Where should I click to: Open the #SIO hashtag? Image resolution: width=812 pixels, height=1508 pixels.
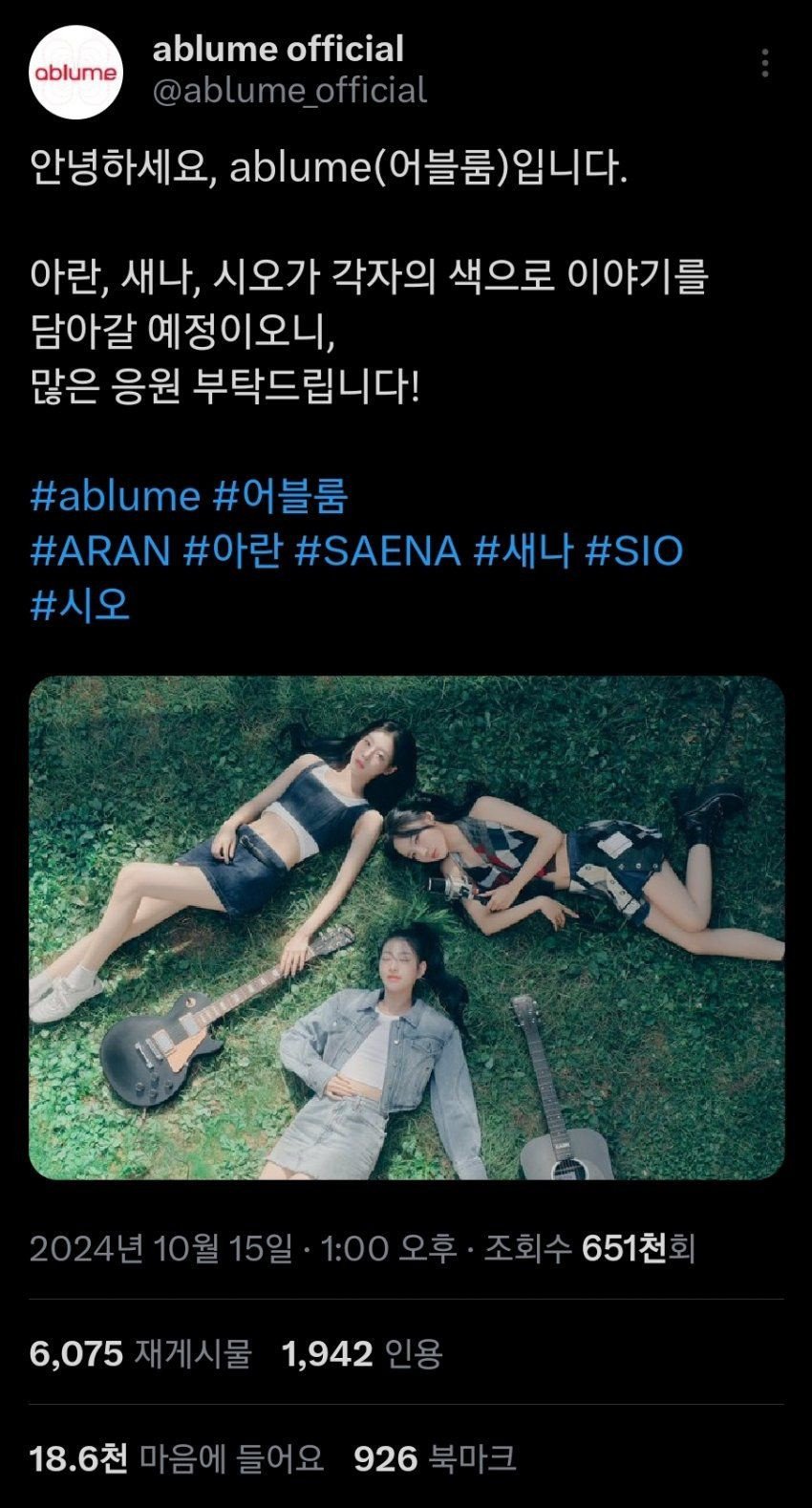pyautogui.click(x=634, y=550)
